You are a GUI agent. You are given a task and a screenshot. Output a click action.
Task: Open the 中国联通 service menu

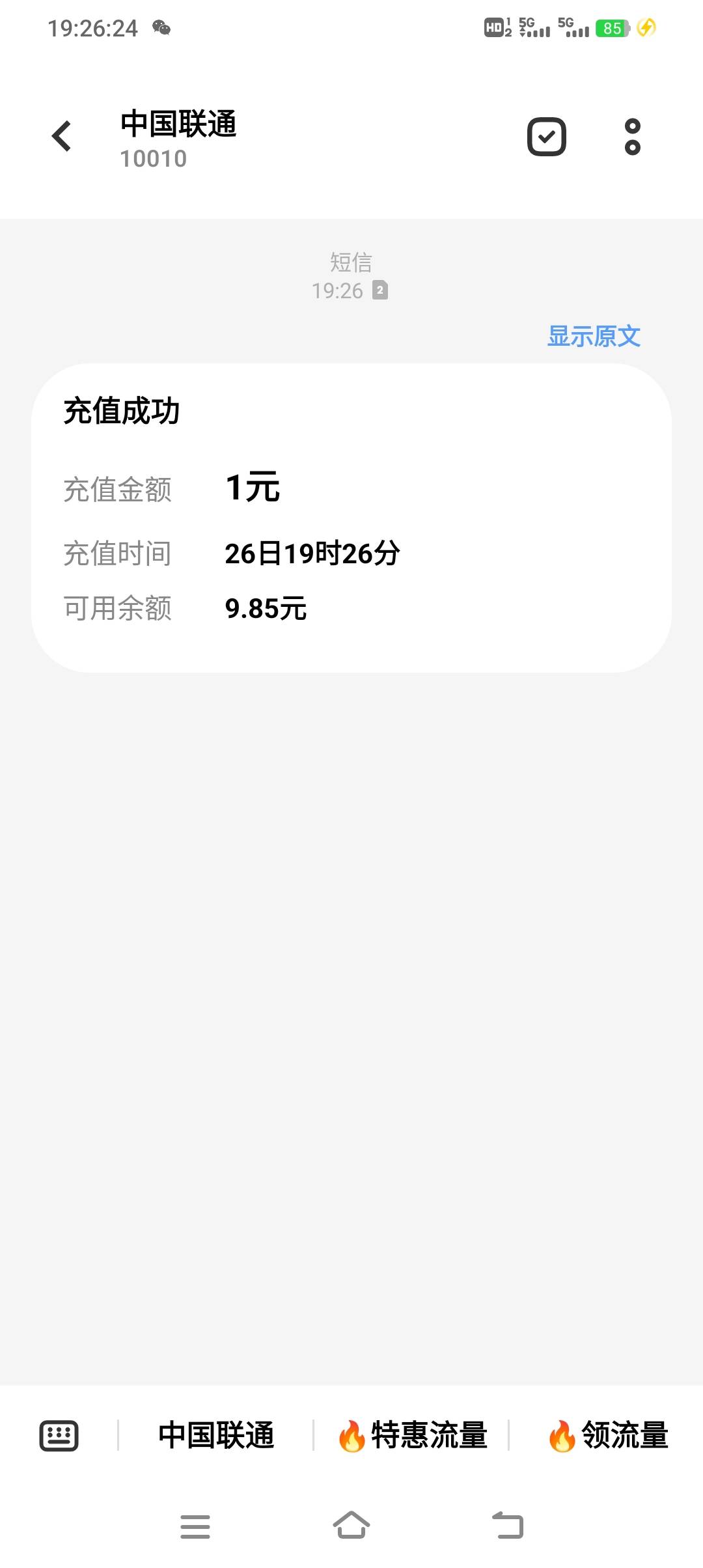(216, 1435)
